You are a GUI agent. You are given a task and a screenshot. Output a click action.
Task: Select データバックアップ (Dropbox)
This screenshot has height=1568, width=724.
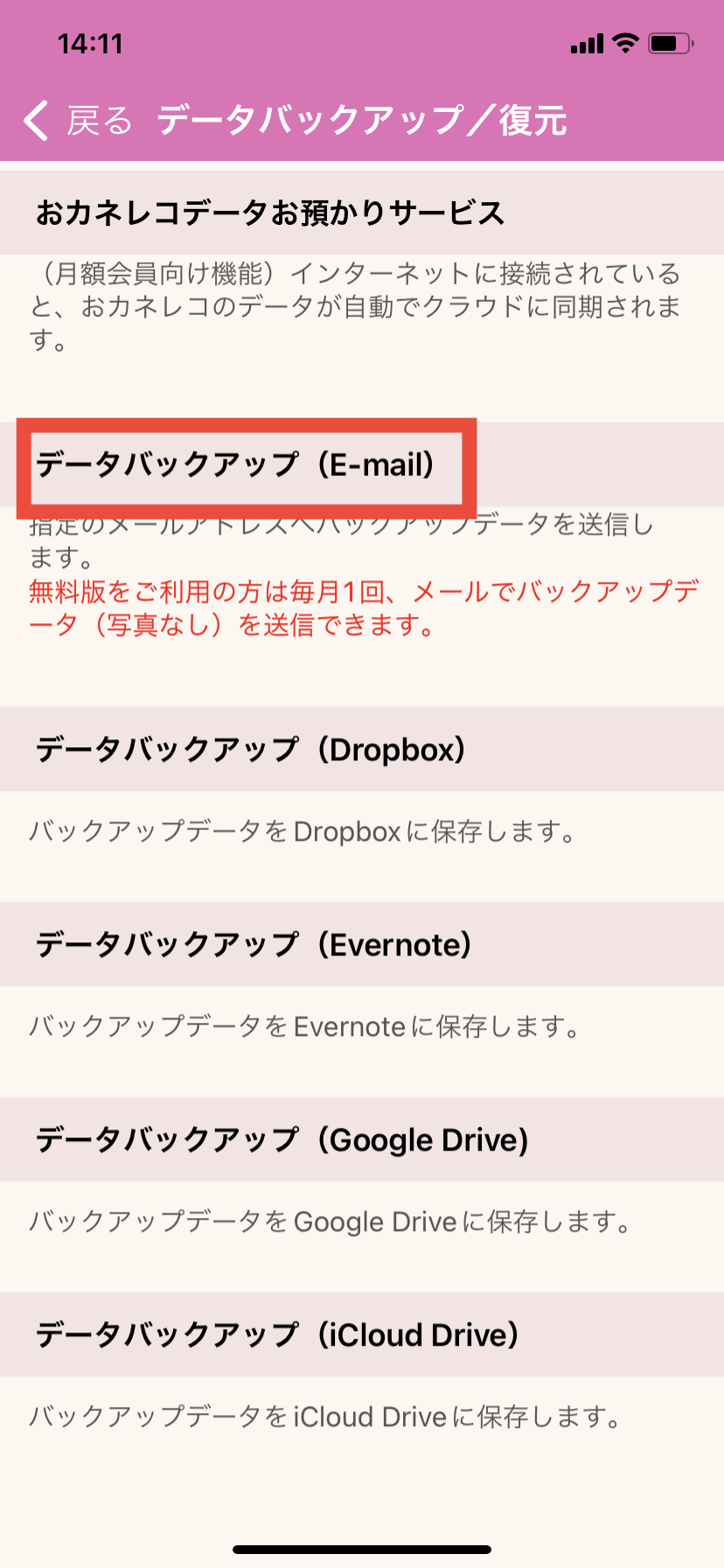pyautogui.click(x=250, y=750)
